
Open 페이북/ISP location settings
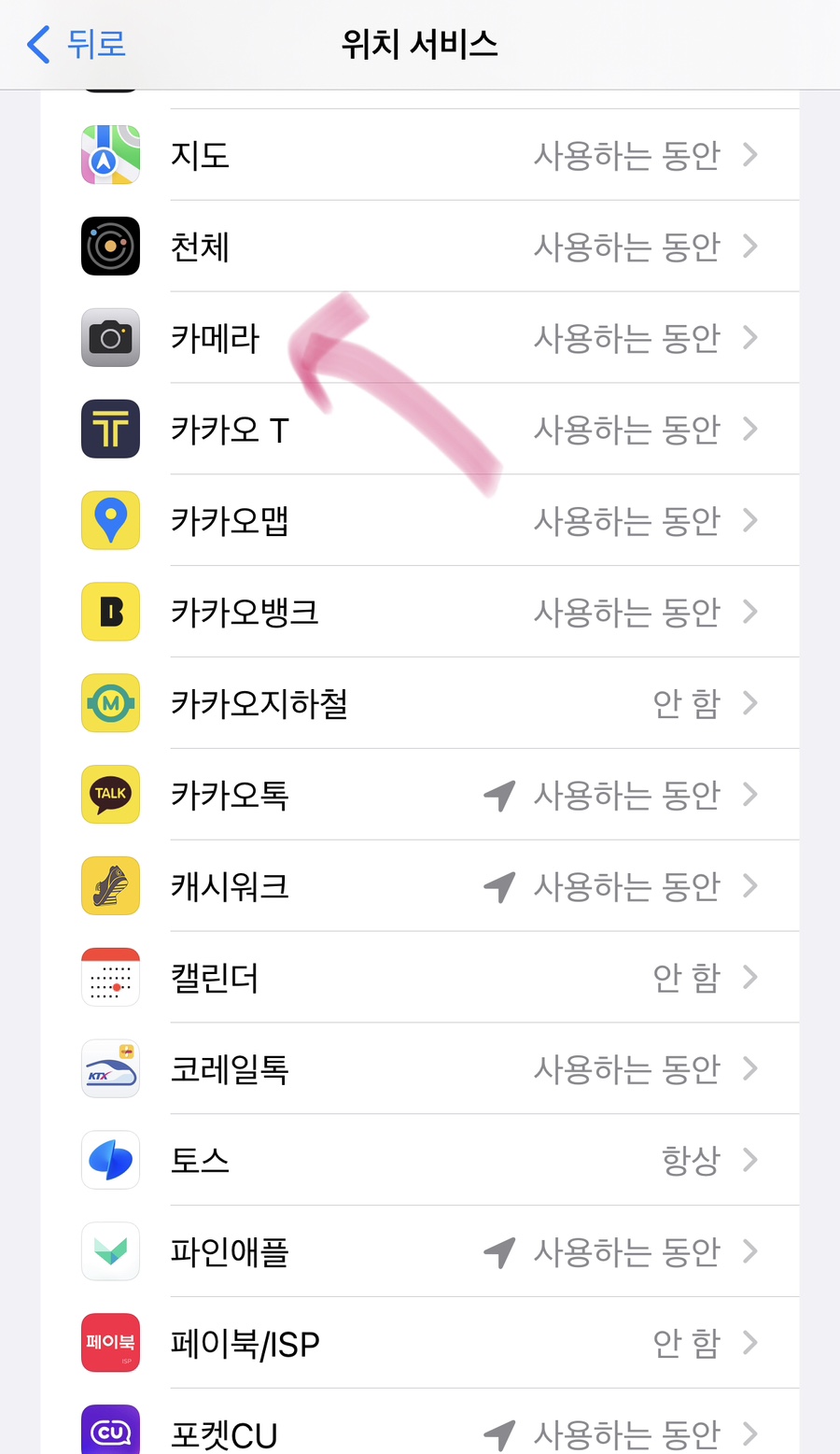pyautogui.click(x=420, y=1344)
